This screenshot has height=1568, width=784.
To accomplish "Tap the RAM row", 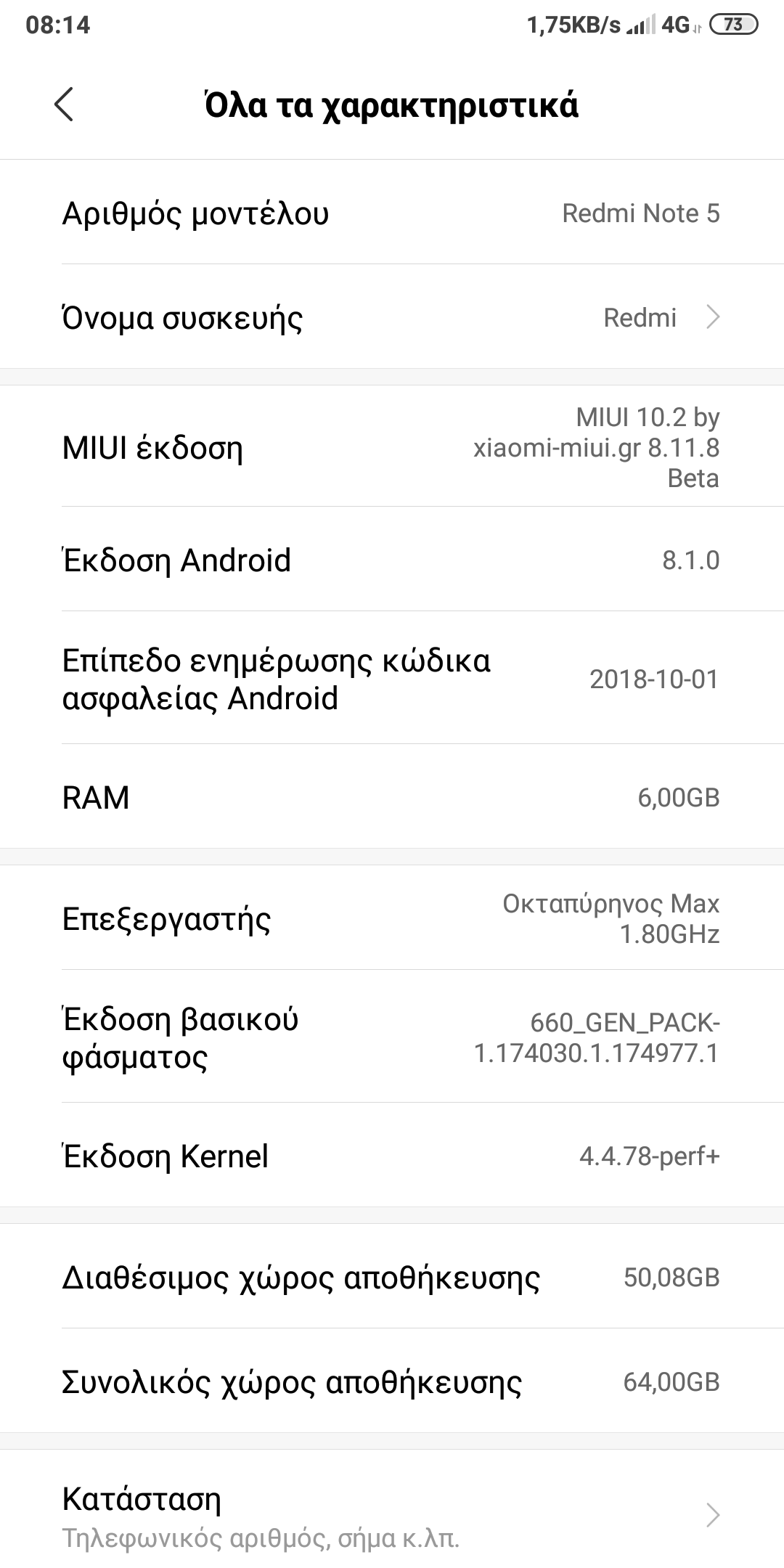I will pyautogui.click(x=392, y=797).
